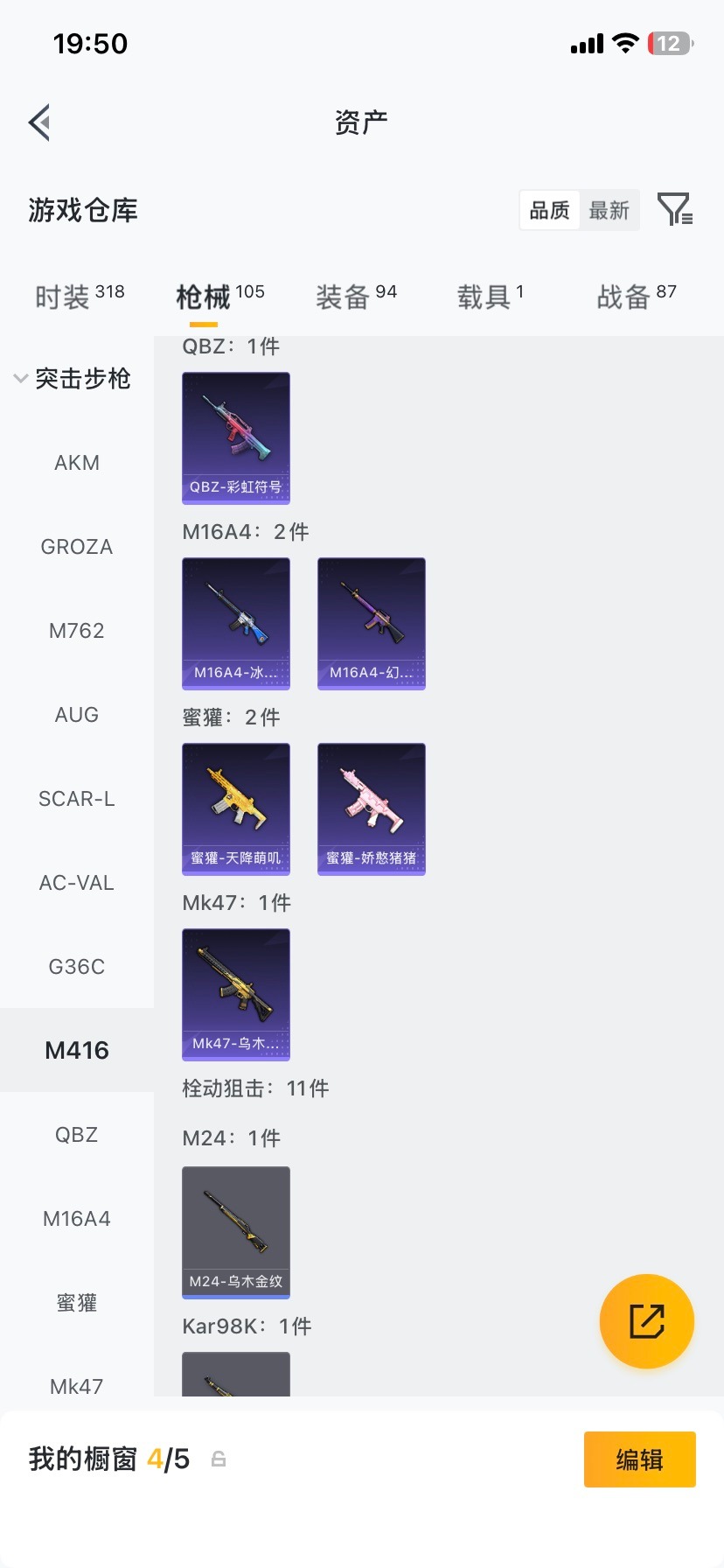This screenshot has height=1568, width=724.
Task: View the 蜜獾-娇憨猪猪 skin
Action: [x=371, y=808]
